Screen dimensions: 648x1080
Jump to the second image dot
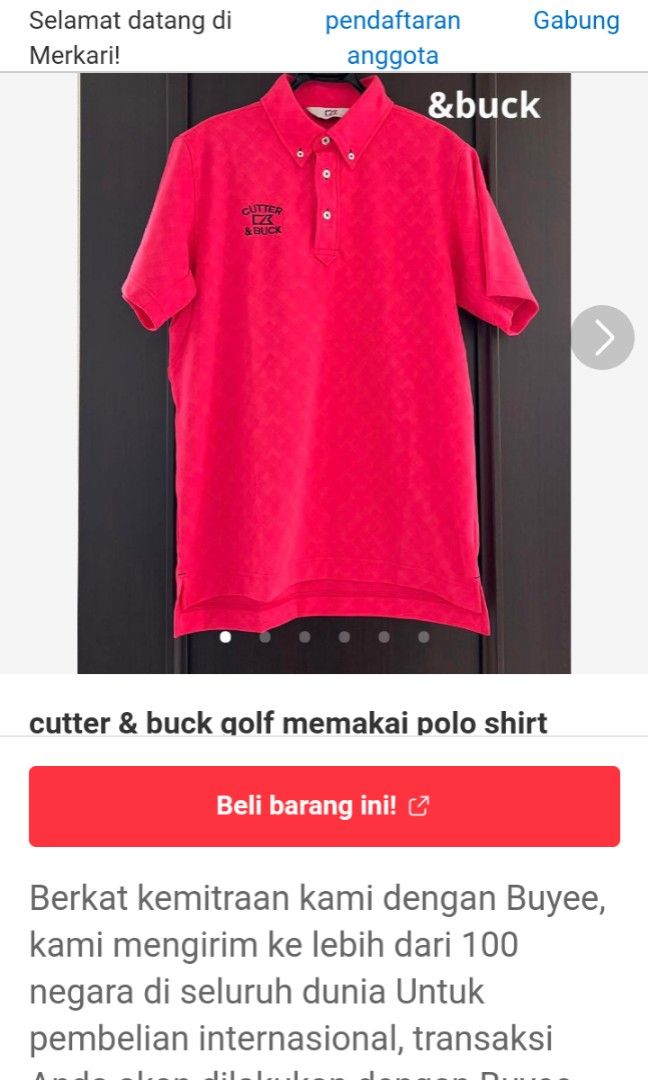[x=265, y=636]
